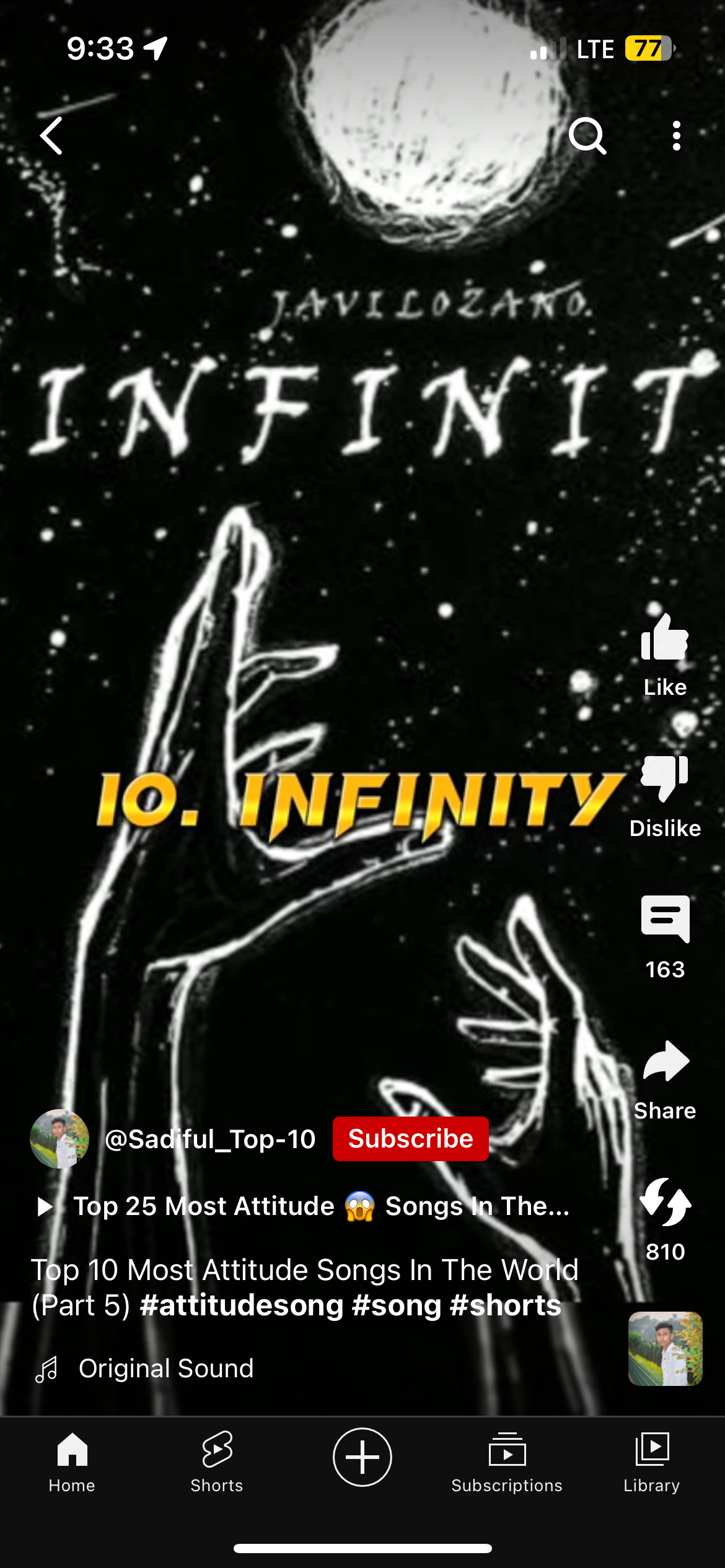The width and height of the screenshot is (725, 1568).
Task: Open search from the top bar
Action: (587, 136)
